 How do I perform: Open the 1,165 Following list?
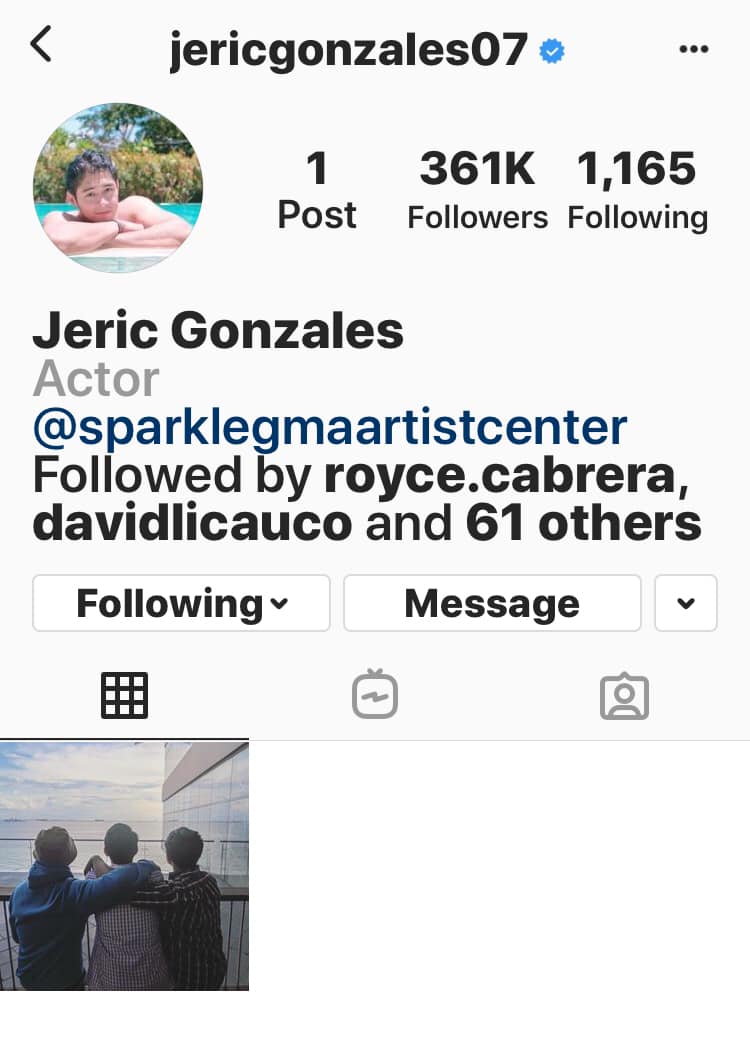(637, 190)
